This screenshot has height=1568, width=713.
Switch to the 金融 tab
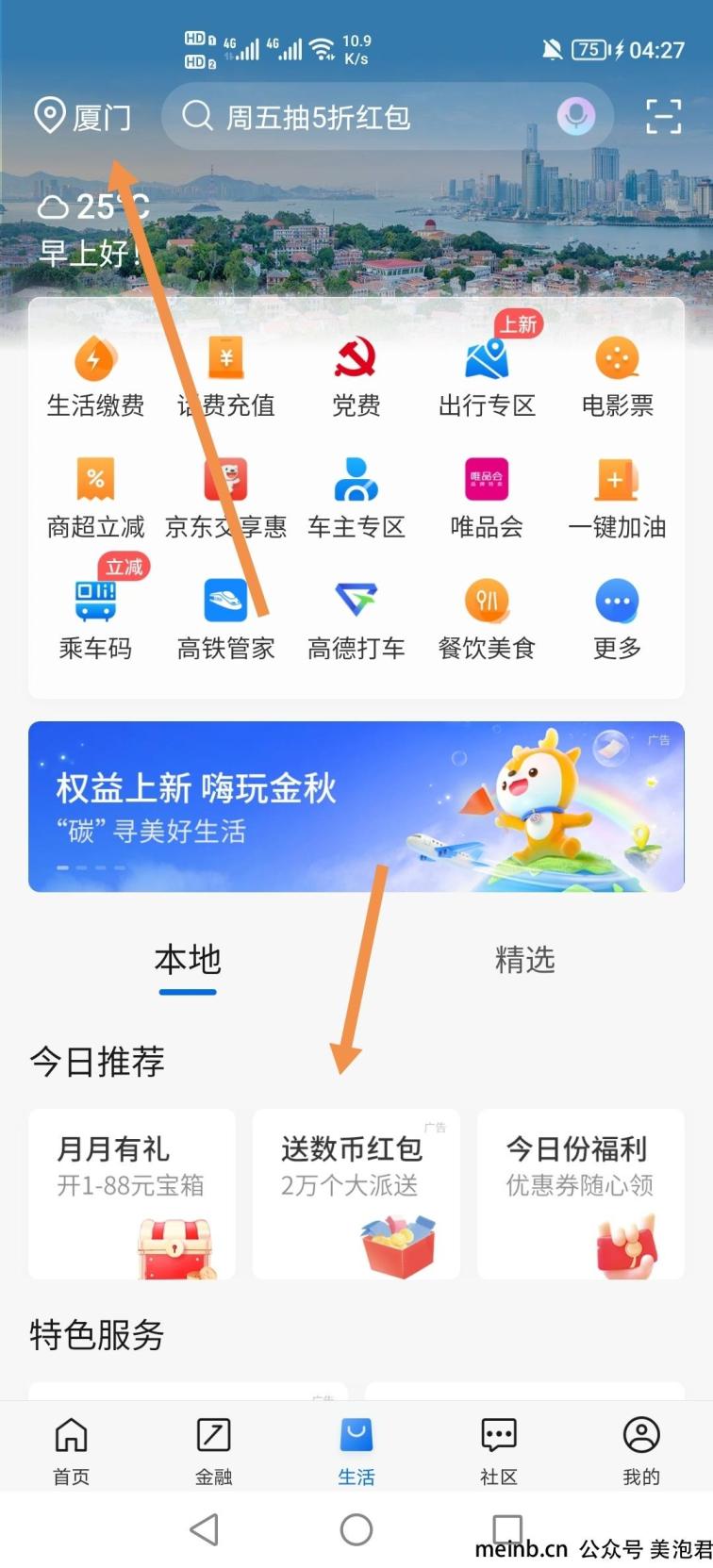pyautogui.click(x=214, y=1450)
